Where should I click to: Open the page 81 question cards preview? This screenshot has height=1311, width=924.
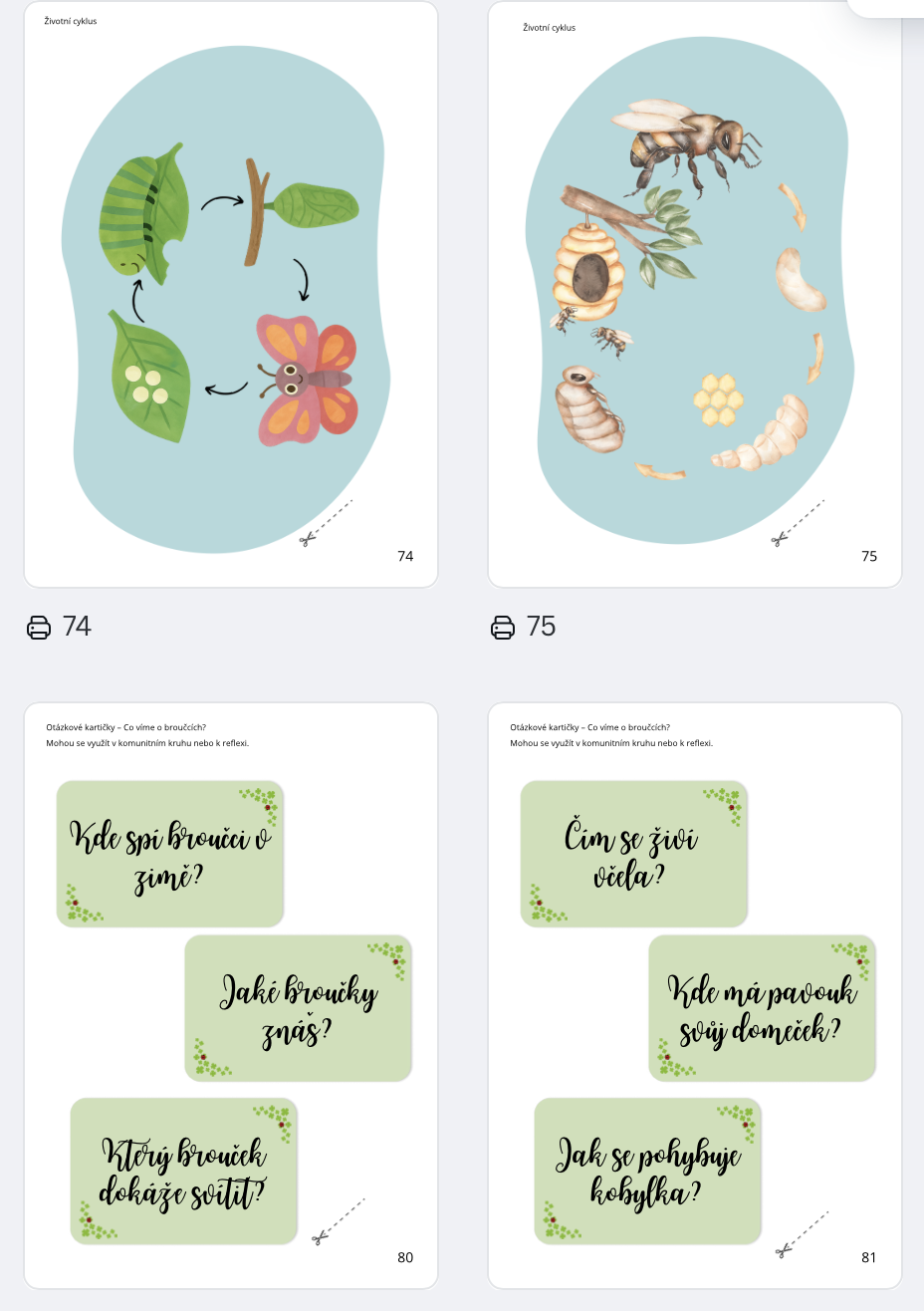click(x=694, y=996)
